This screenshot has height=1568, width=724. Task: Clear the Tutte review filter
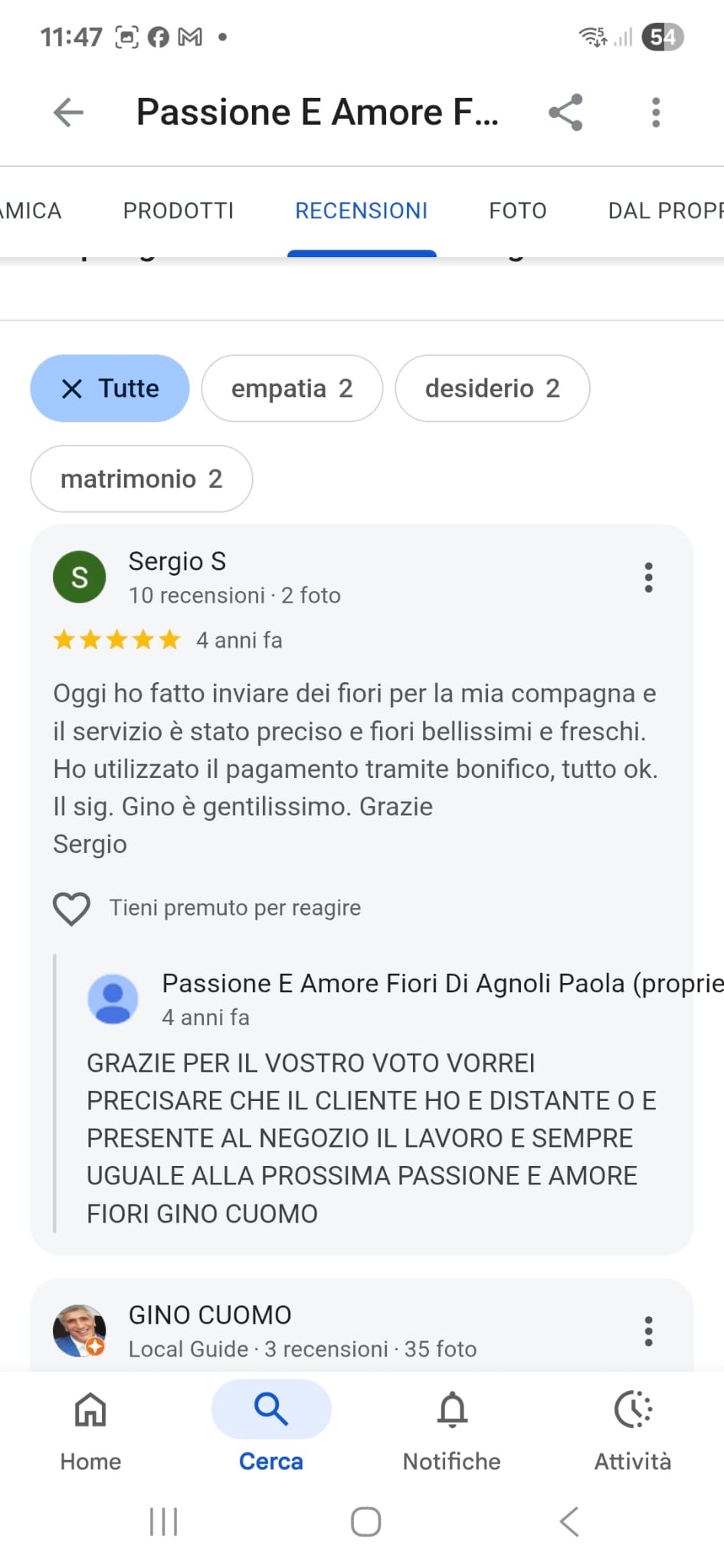pos(72,389)
